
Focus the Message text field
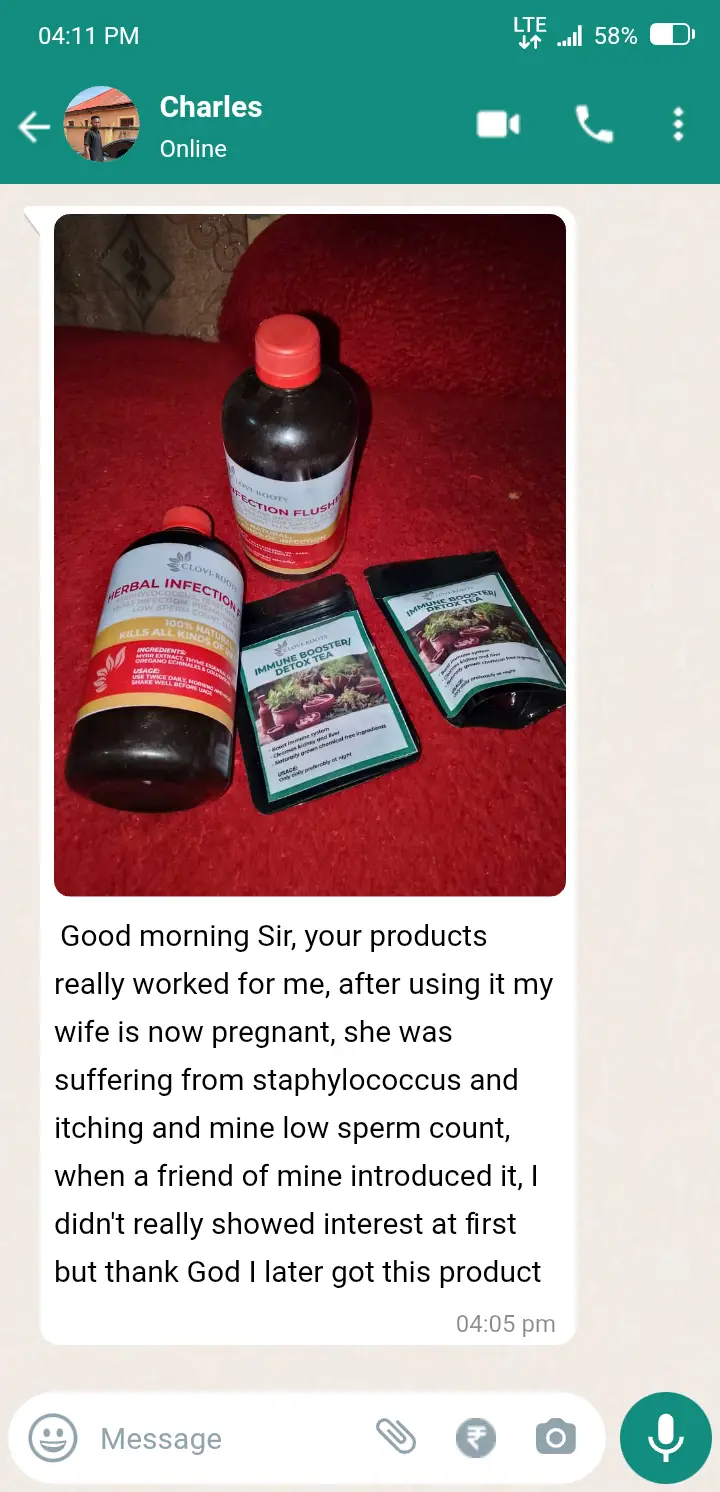[x=230, y=1438]
